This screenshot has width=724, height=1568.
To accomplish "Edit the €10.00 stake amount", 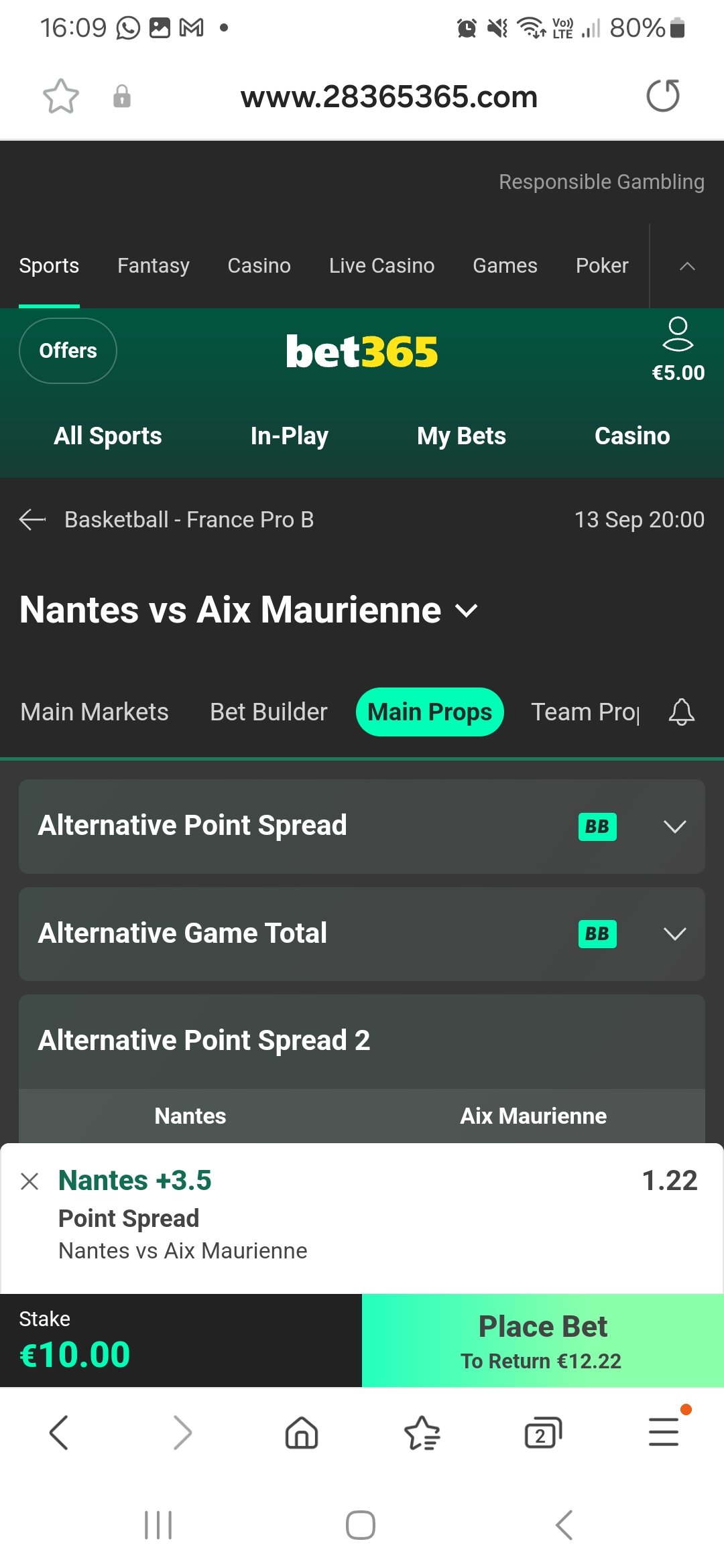I will [75, 1354].
